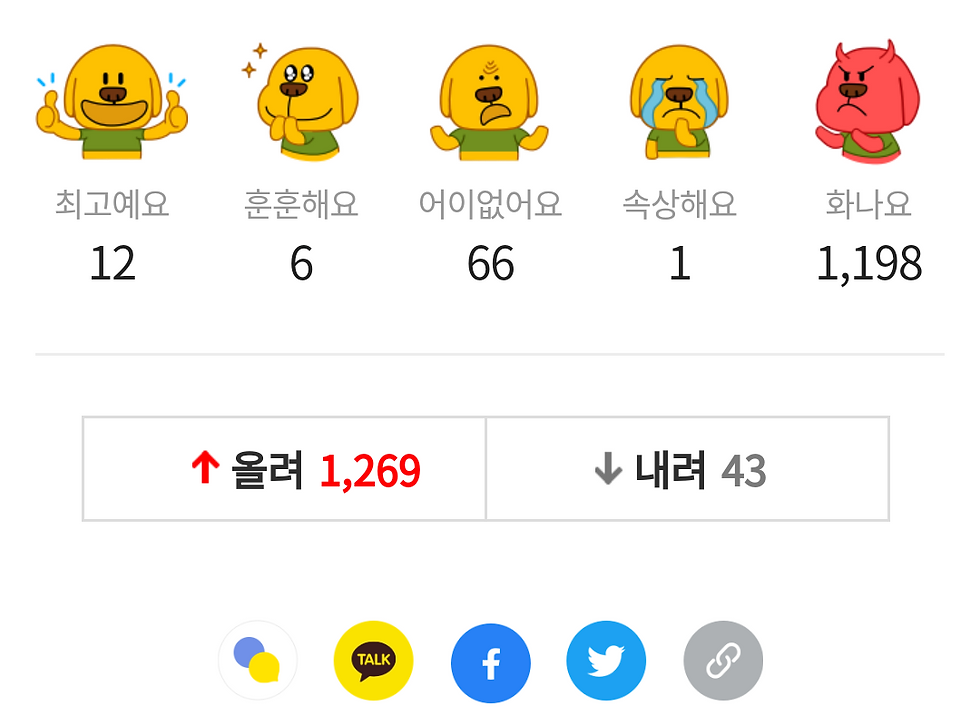Upvote with the 올려 button
This screenshot has width=980, height=716.
click(284, 469)
